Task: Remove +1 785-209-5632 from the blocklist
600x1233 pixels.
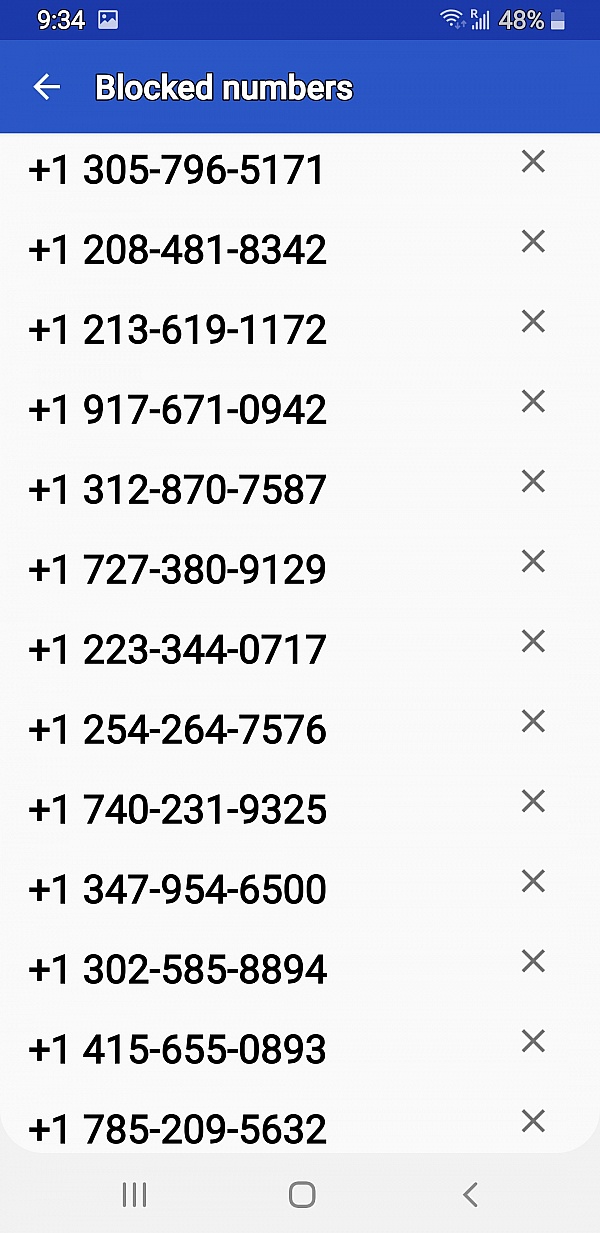Action: tap(533, 1122)
